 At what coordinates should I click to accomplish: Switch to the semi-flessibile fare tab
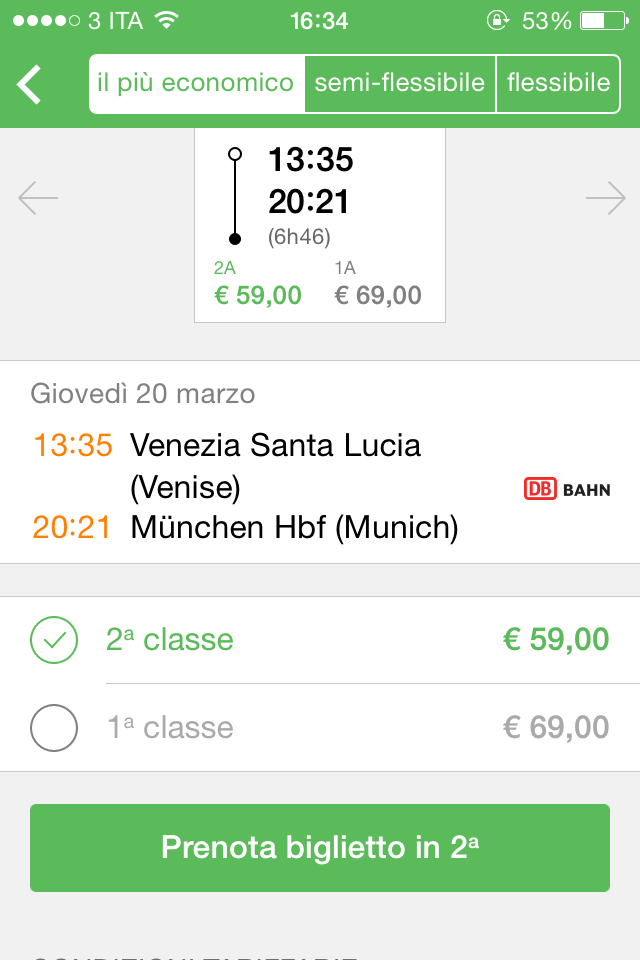(400, 83)
